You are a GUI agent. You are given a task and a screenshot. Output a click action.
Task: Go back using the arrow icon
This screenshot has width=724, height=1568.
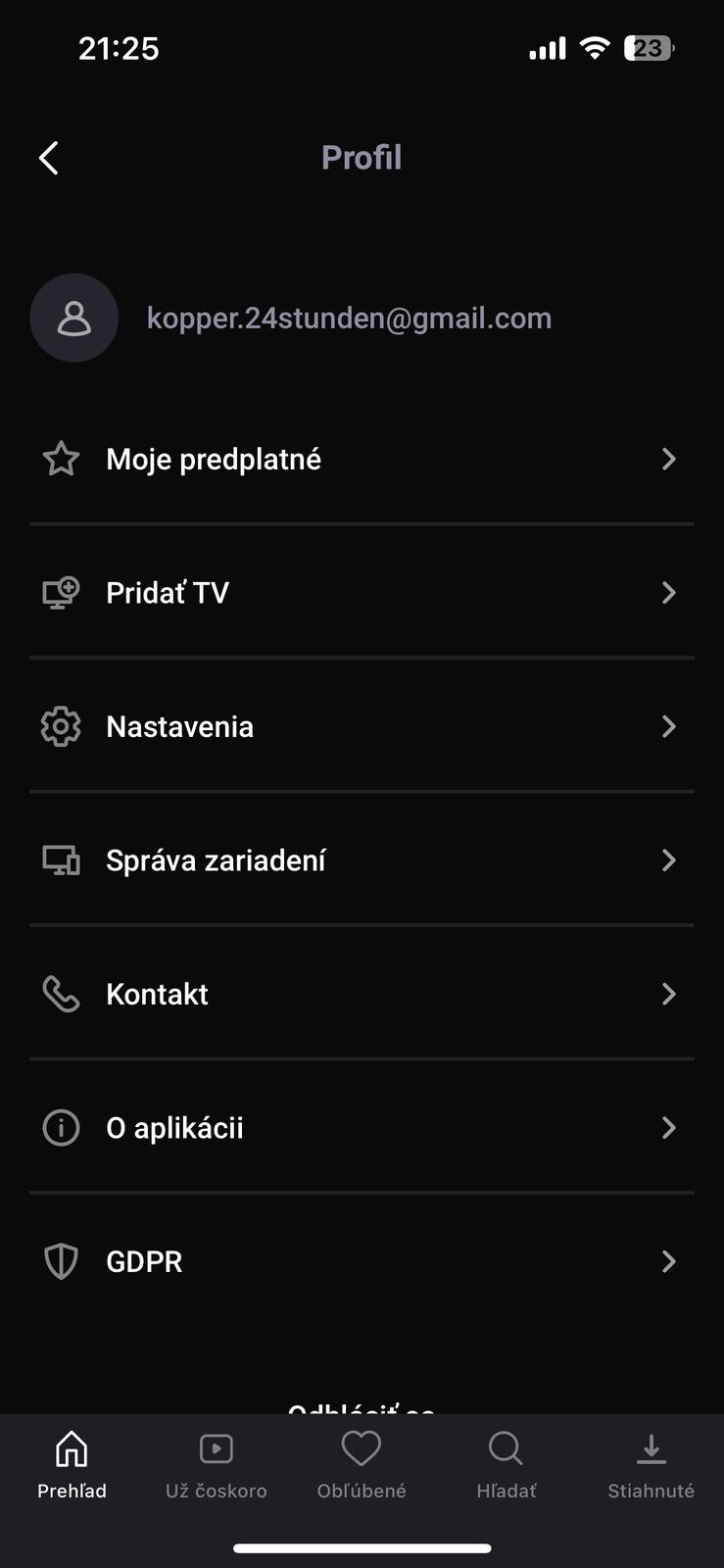click(49, 158)
